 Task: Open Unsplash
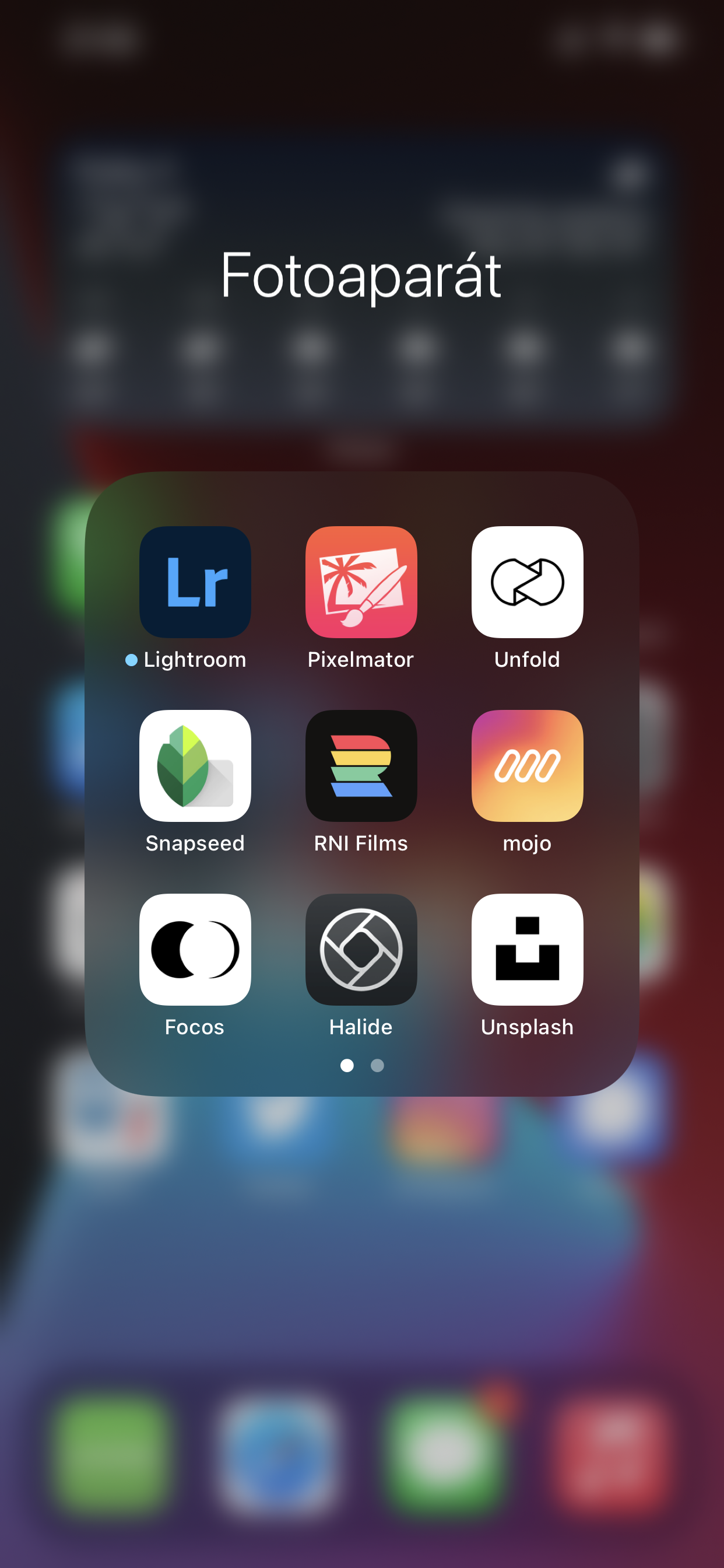point(527,950)
